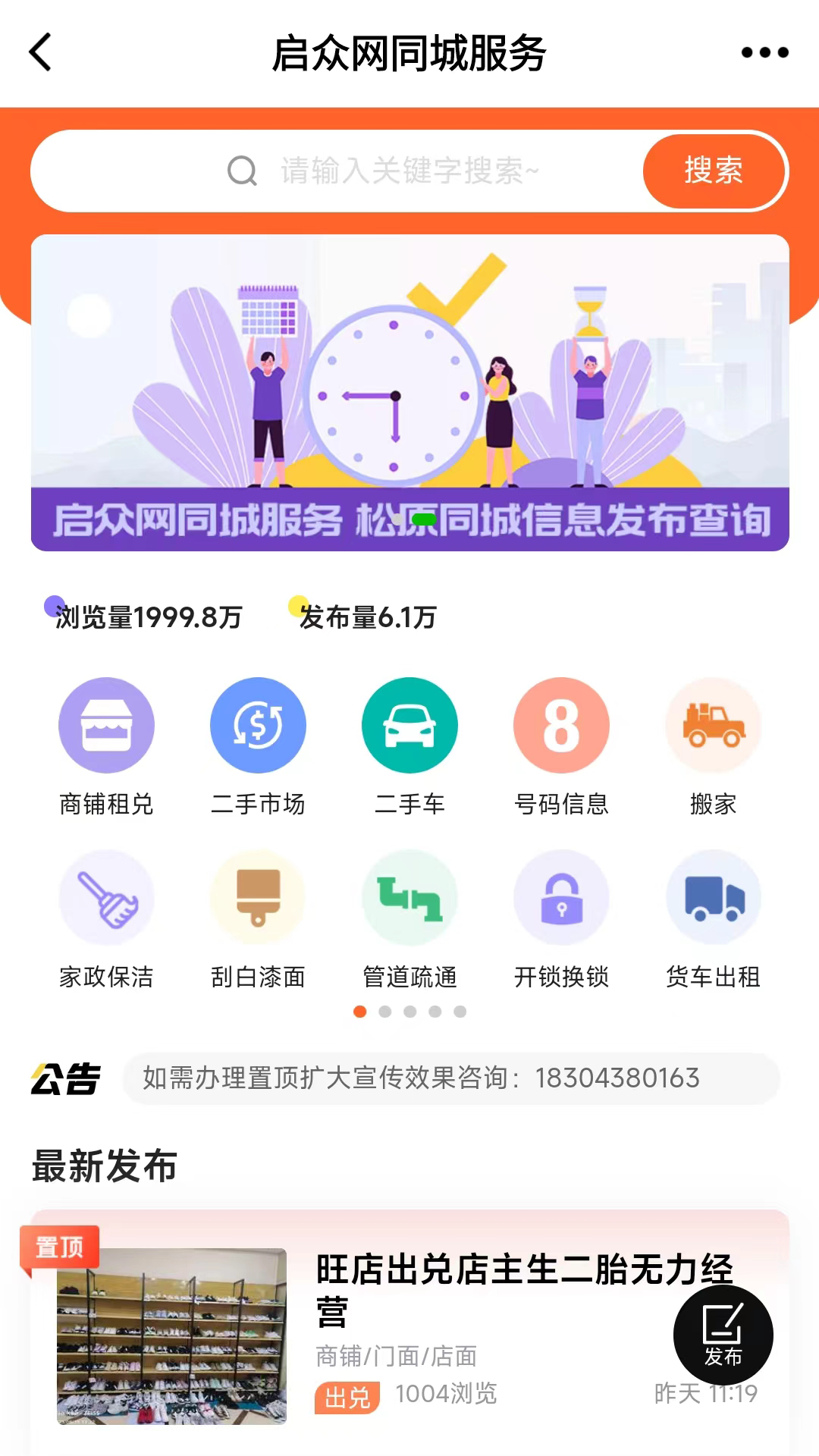Screen dimensions: 819x1456
Task: Tap the floating 发布 button
Action: click(x=723, y=1335)
